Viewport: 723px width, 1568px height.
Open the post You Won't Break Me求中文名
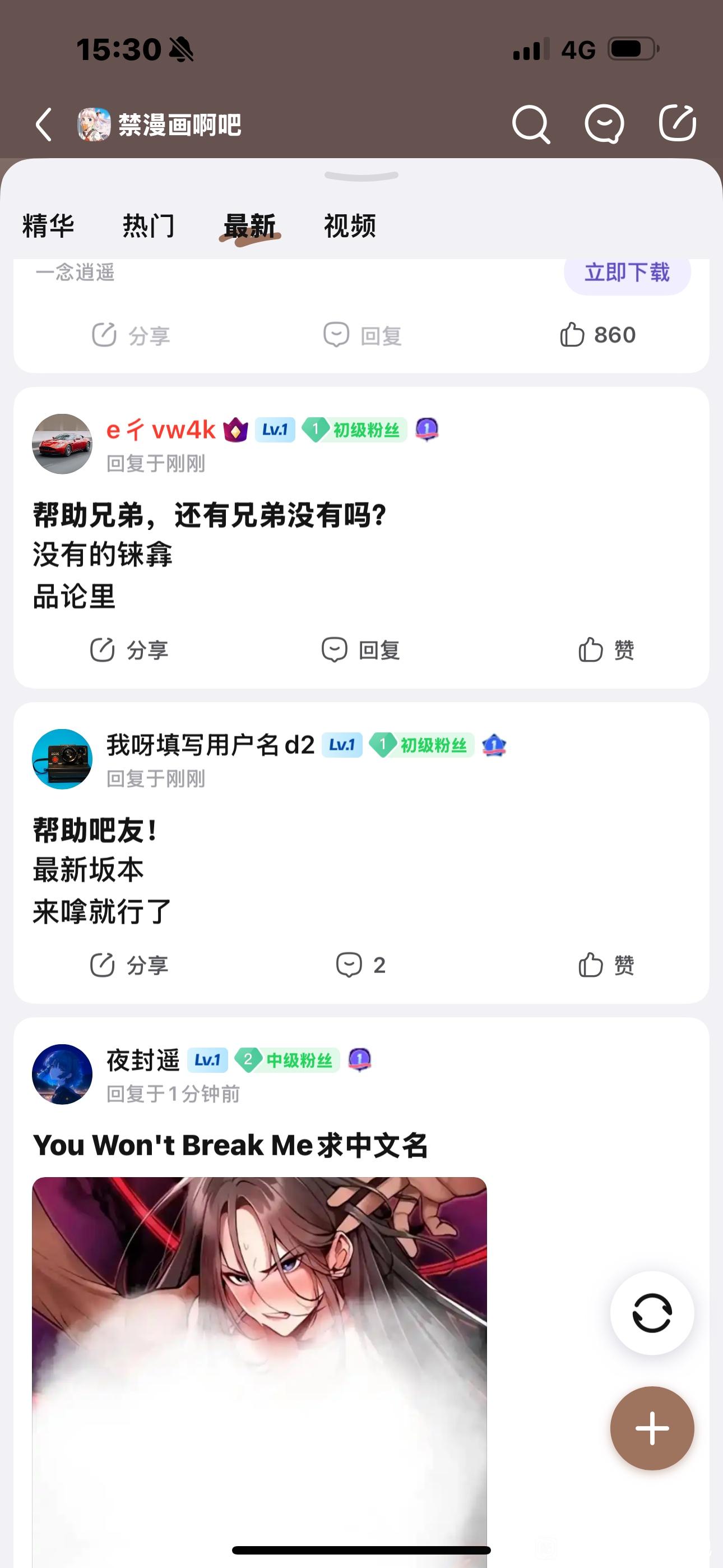230,1145
